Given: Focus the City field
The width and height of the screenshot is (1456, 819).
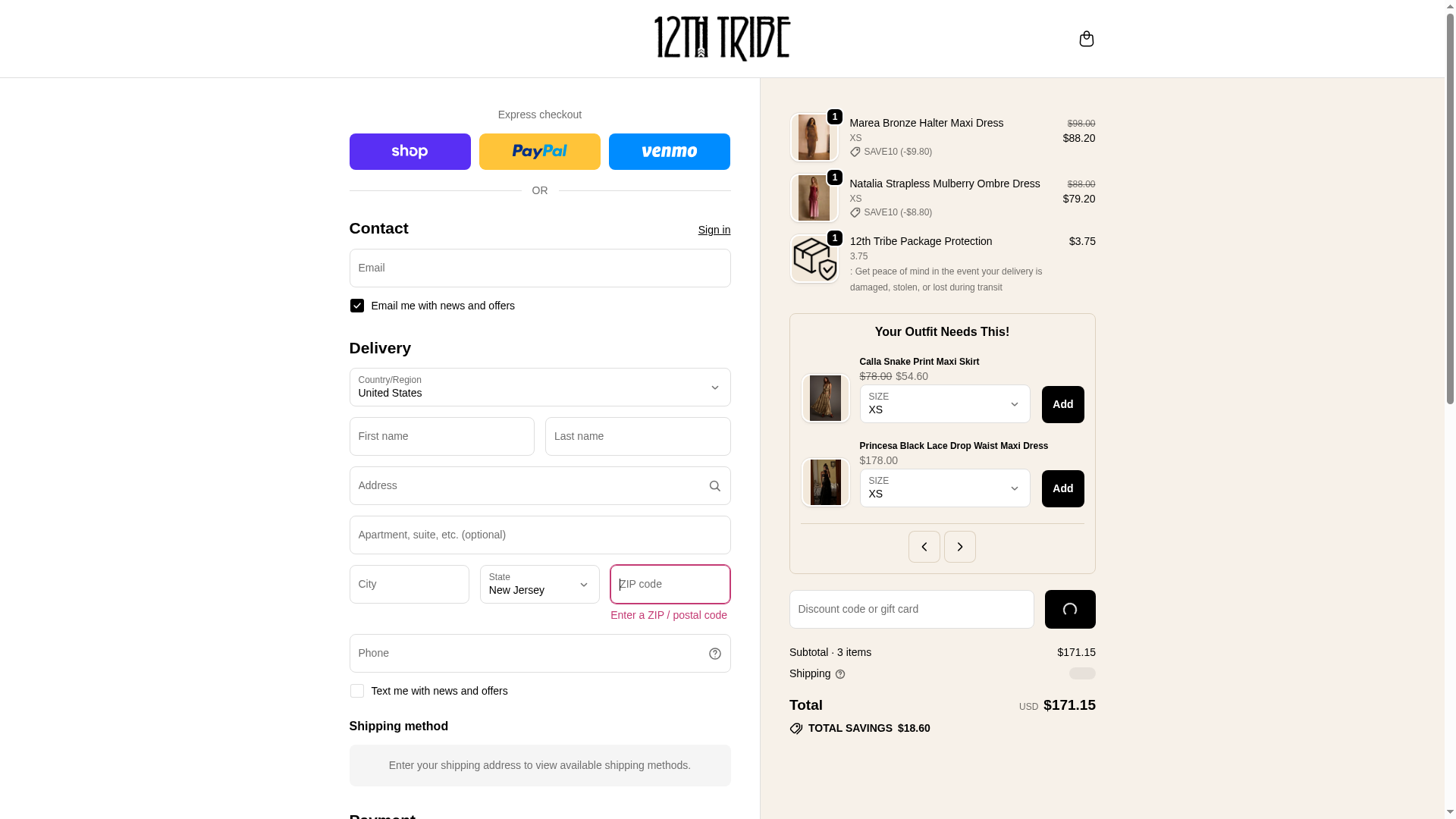Looking at the screenshot, I should click(x=409, y=585).
